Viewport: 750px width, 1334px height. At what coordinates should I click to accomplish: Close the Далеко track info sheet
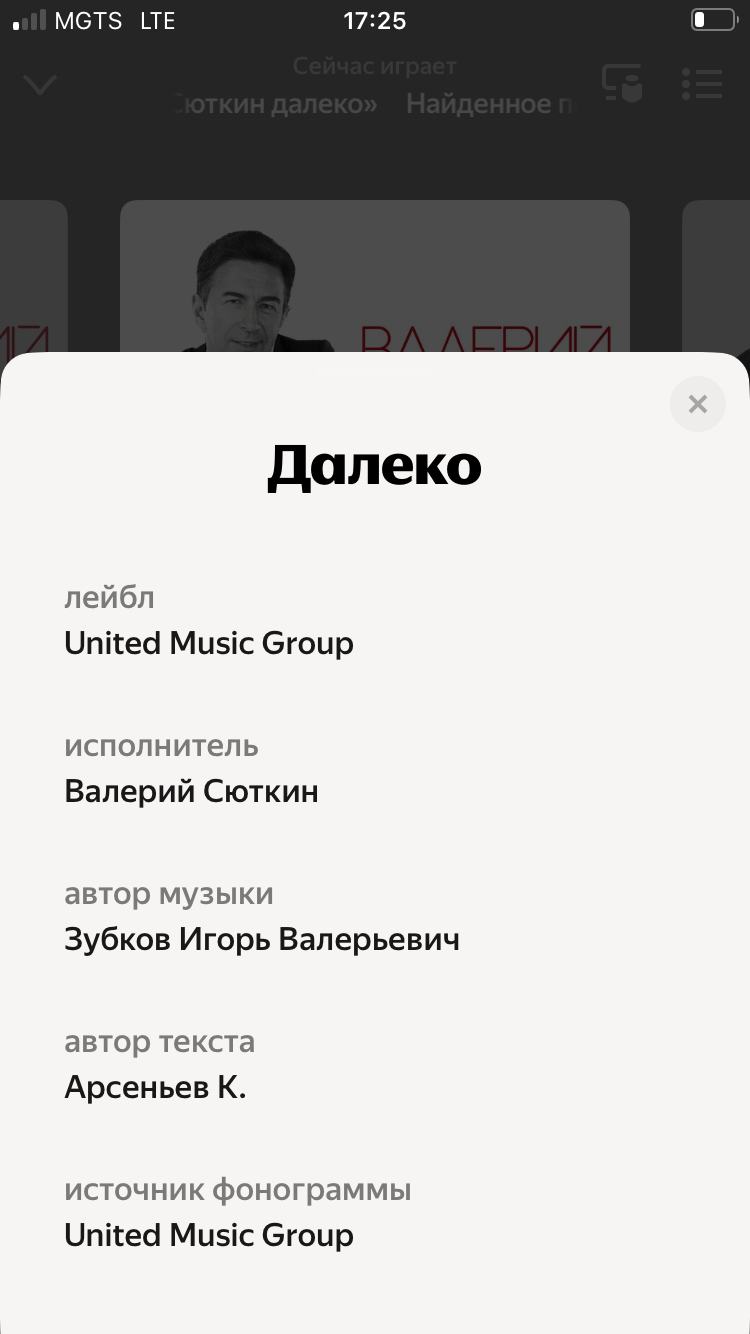tap(697, 404)
